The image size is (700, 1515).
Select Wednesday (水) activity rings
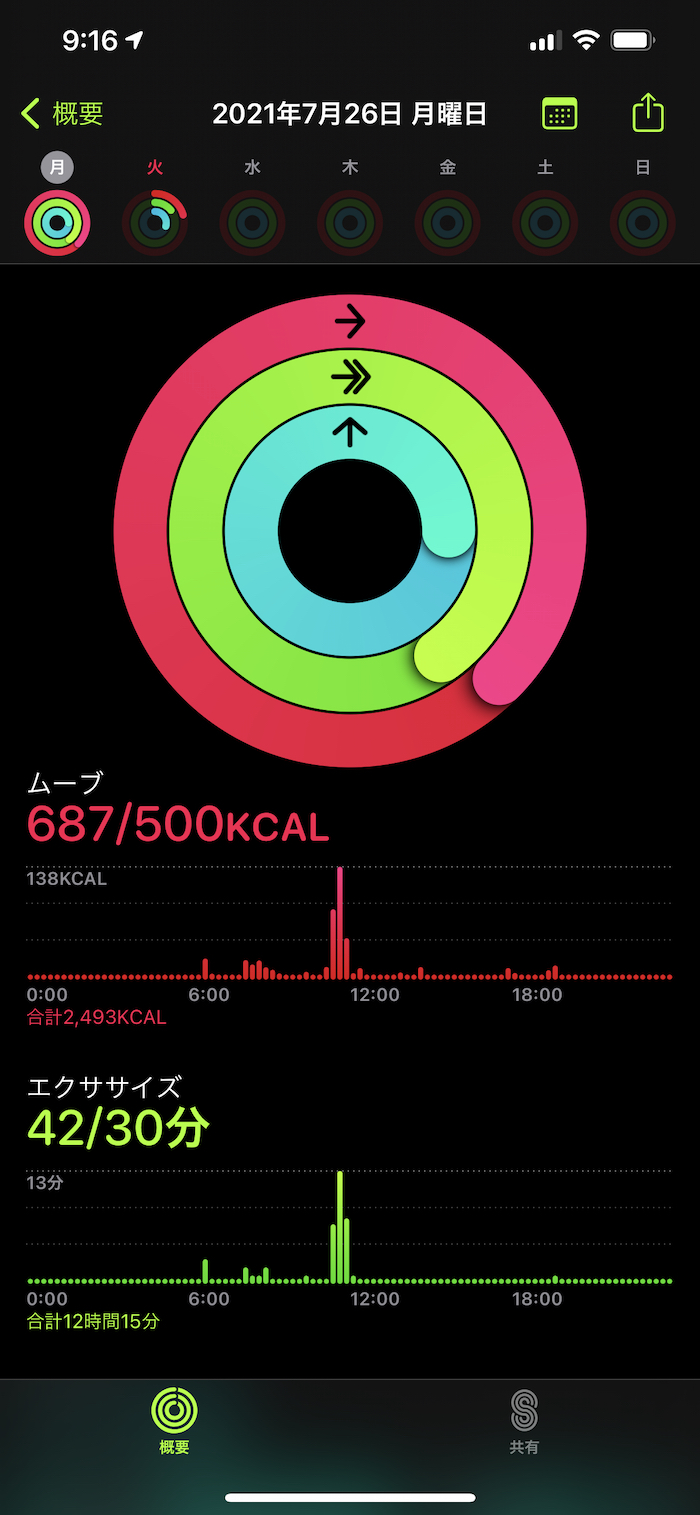pos(252,221)
